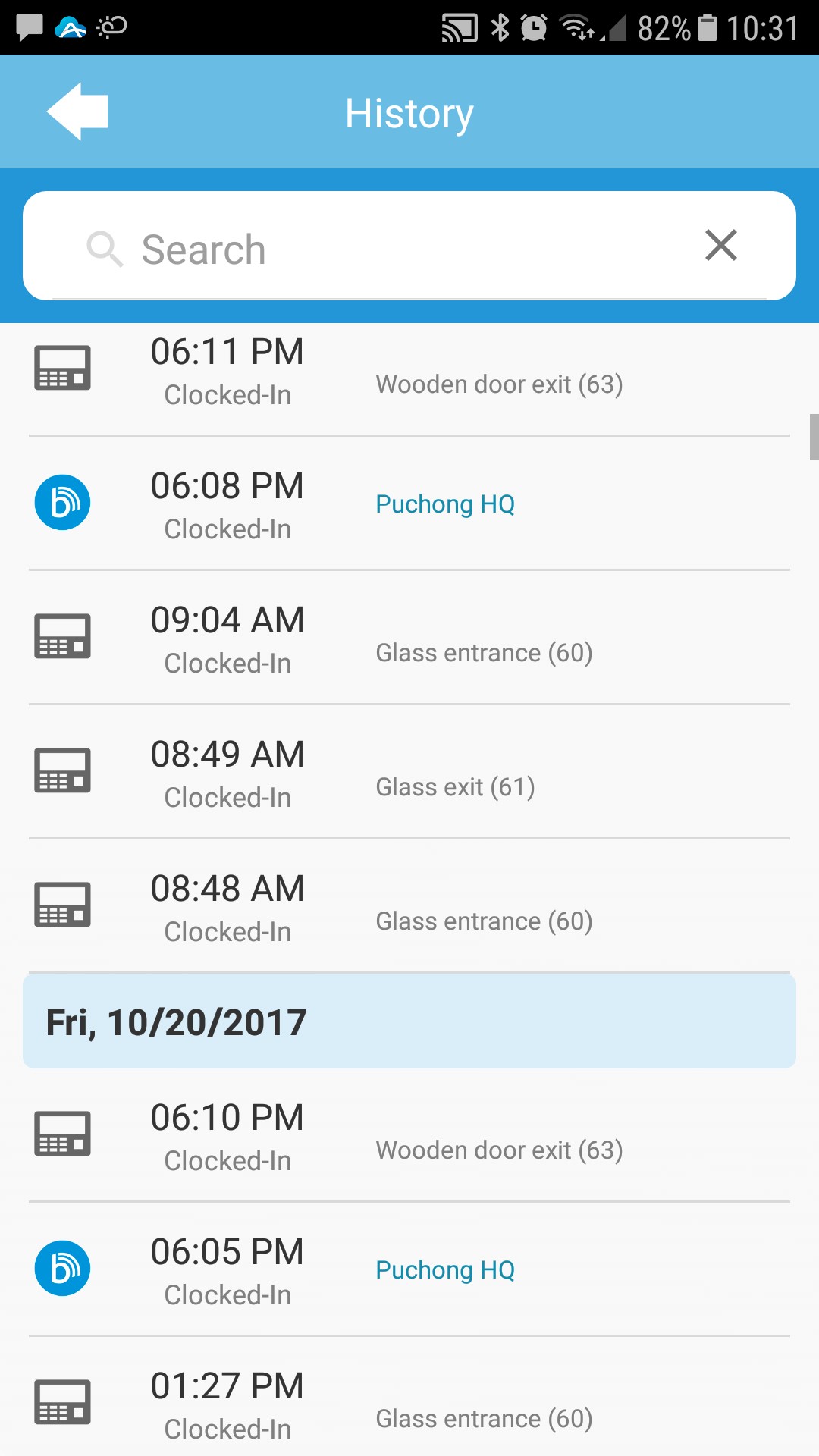Screen dimensions: 819x1456
Task: Clear the search with the X icon
Action: pos(720,245)
